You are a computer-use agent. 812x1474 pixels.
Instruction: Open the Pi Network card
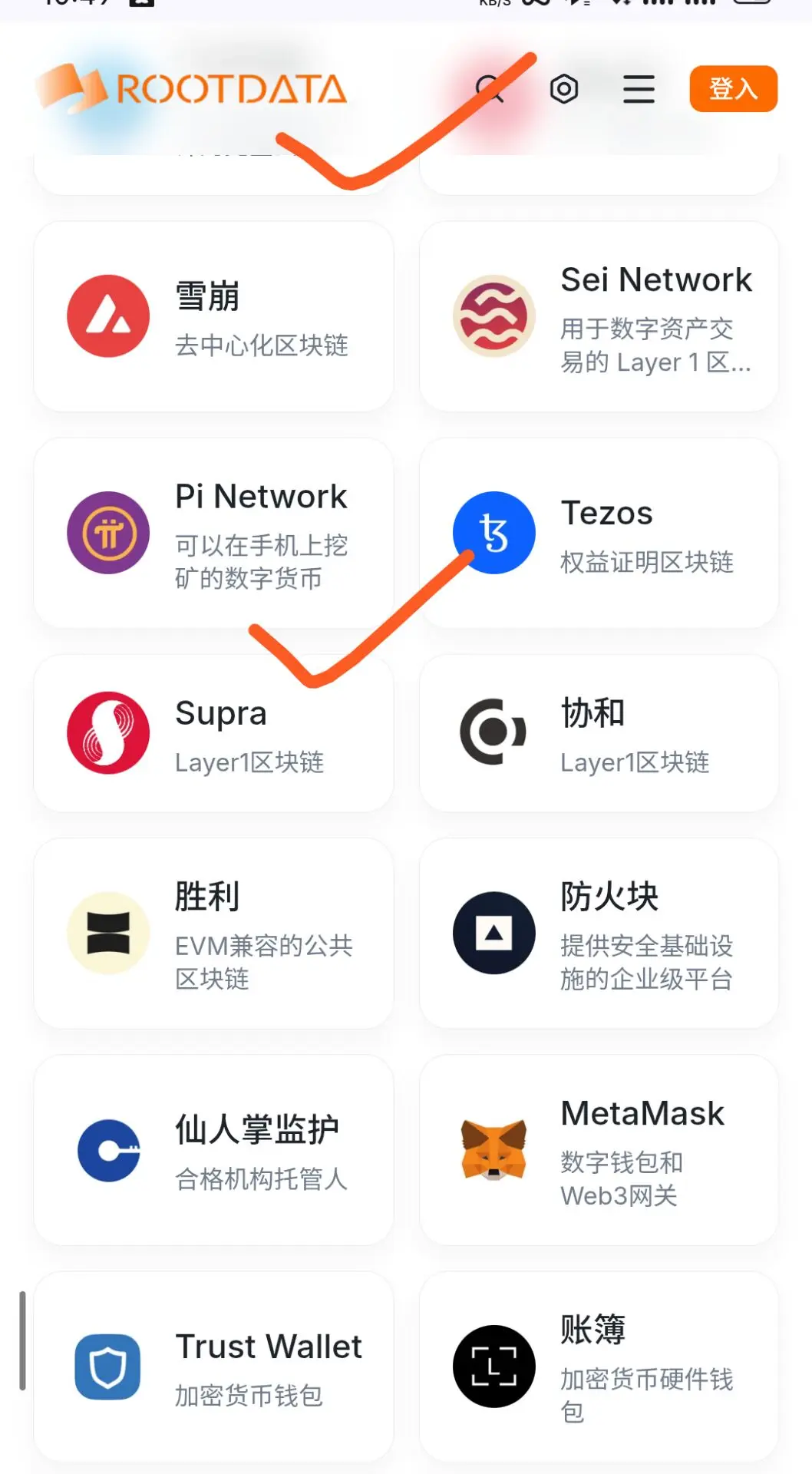[x=213, y=533]
